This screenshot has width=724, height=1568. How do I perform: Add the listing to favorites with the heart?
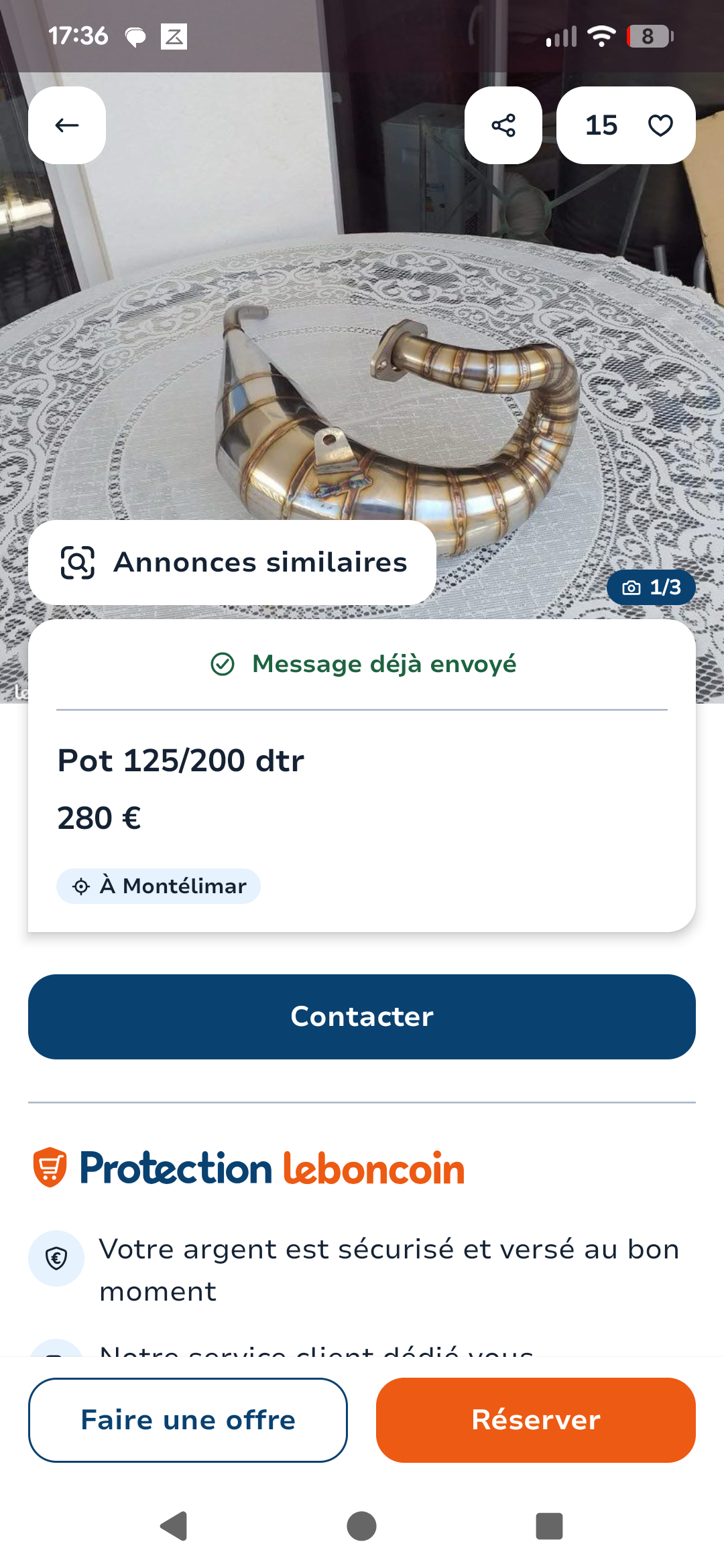(x=660, y=125)
